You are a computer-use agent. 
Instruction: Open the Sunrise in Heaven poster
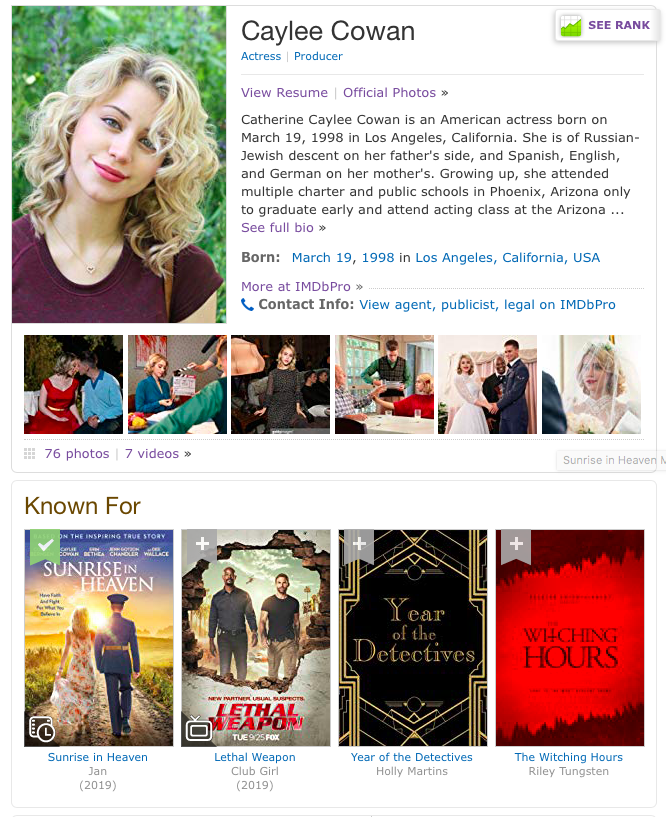[98, 637]
